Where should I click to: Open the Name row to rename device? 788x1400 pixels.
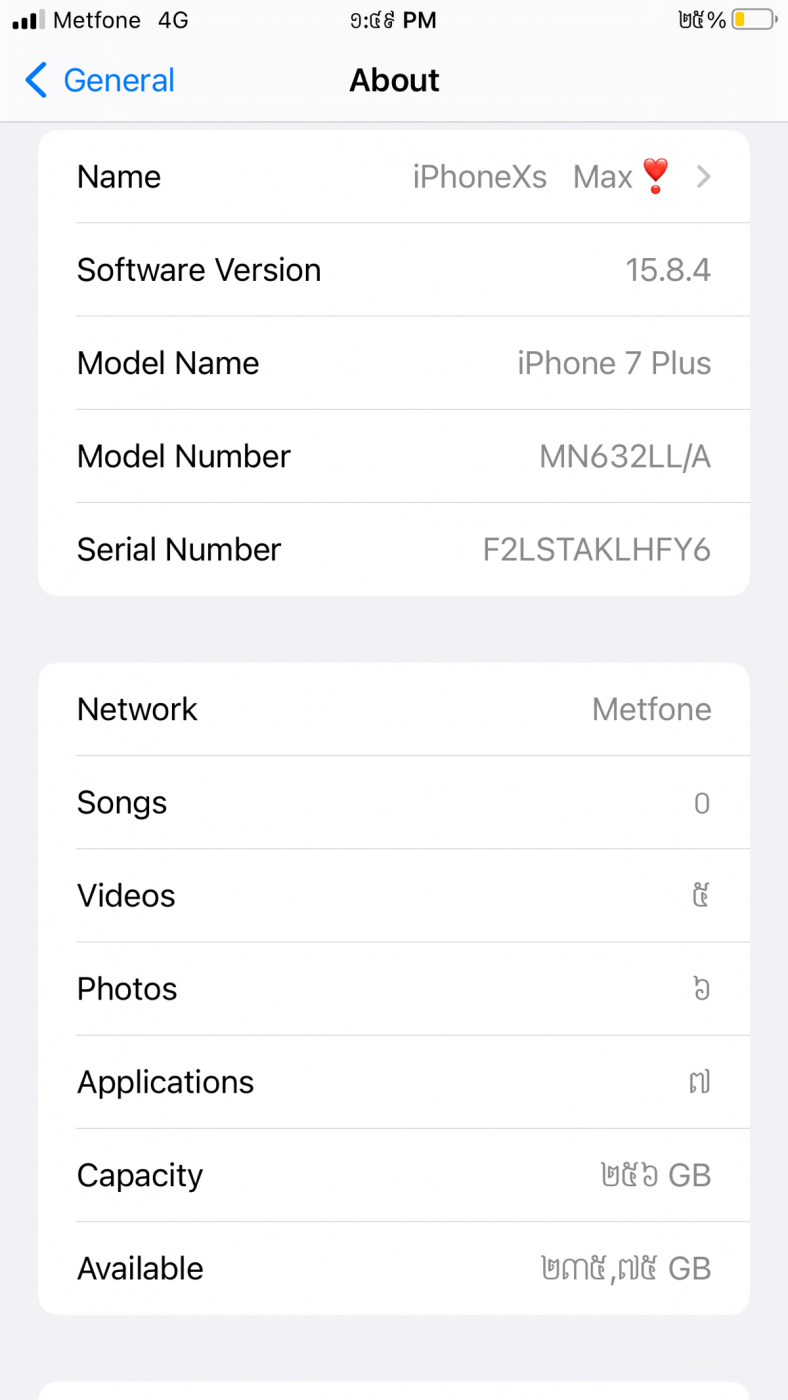point(394,177)
